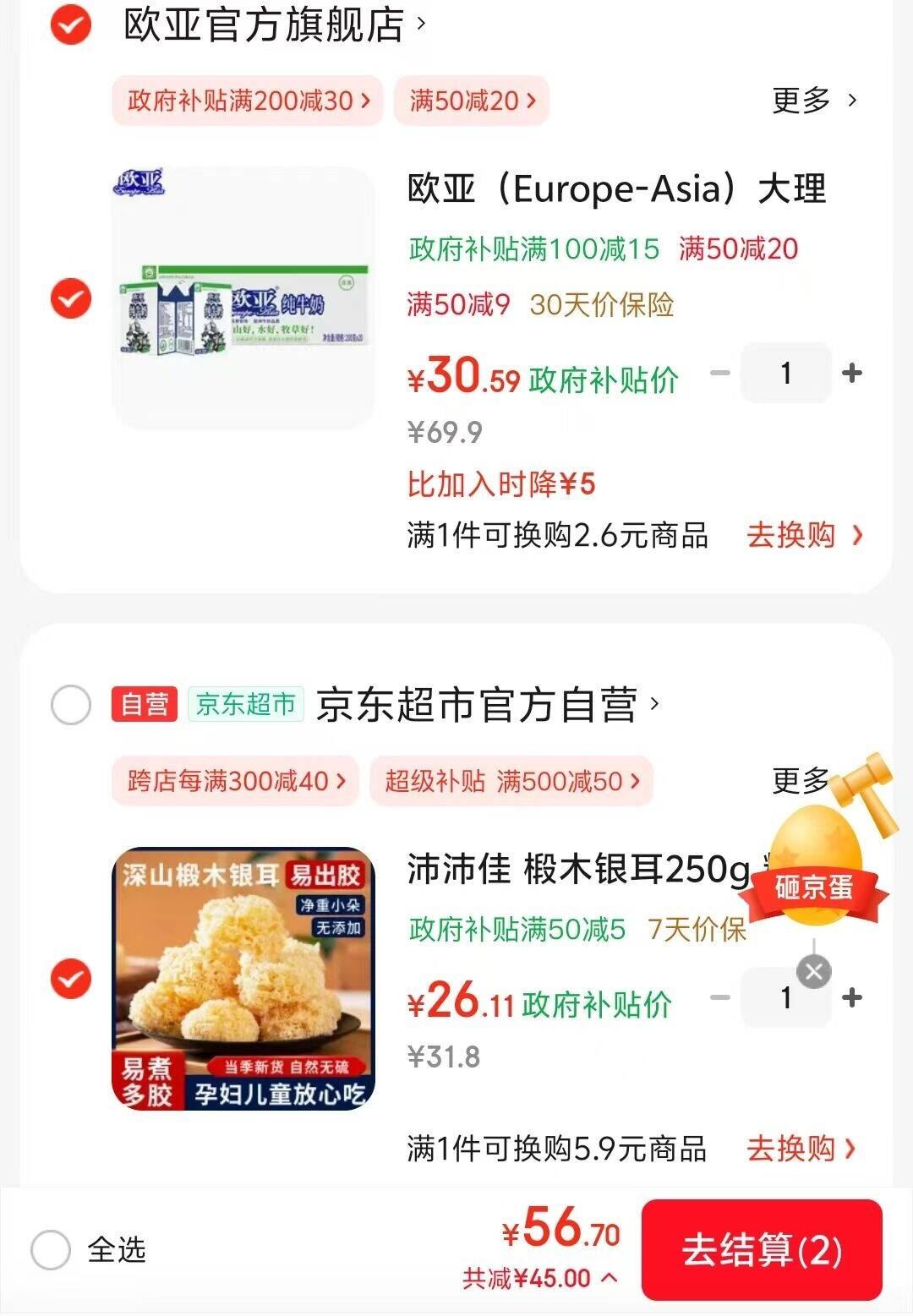Open the 政府补贴满200减30 coupon chip
Image resolution: width=913 pixels, height=1316 pixels.
pos(248,101)
